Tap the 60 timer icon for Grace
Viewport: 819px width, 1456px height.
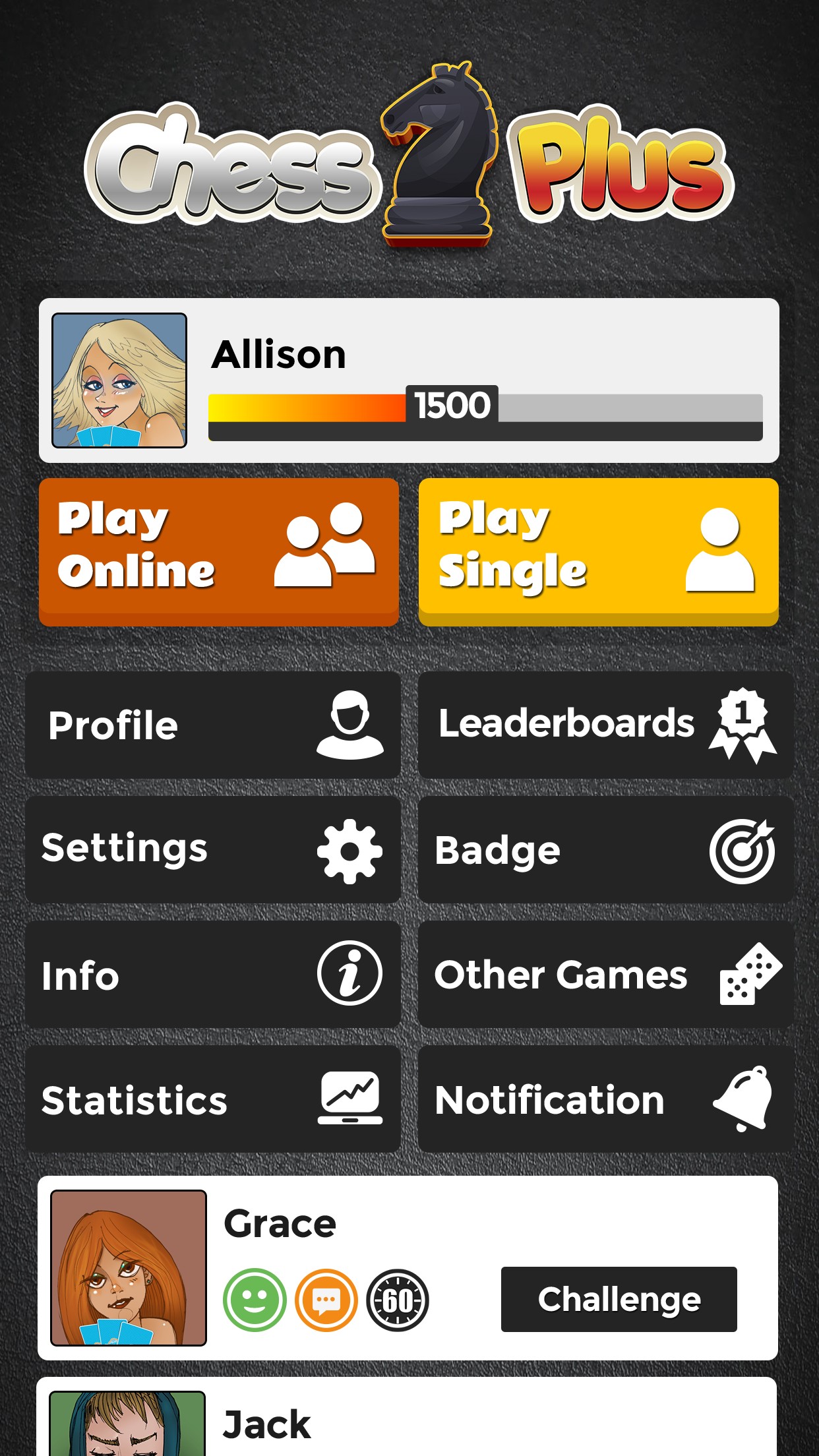click(398, 1300)
